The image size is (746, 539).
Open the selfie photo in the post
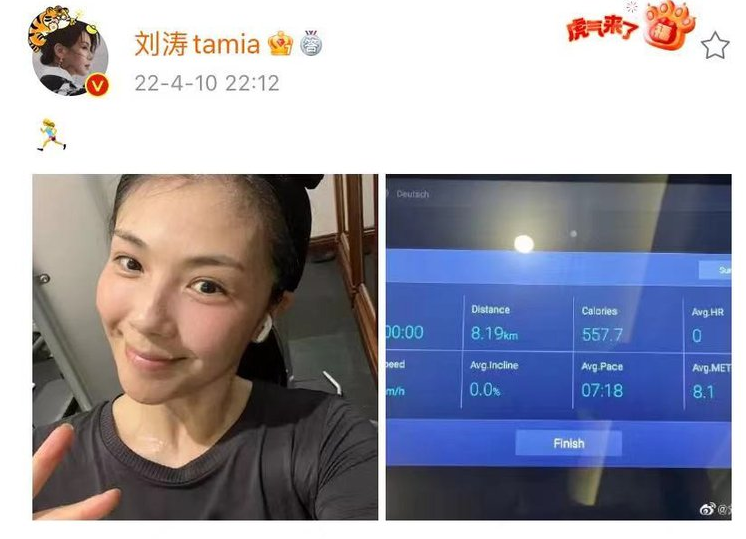[205, 346]
